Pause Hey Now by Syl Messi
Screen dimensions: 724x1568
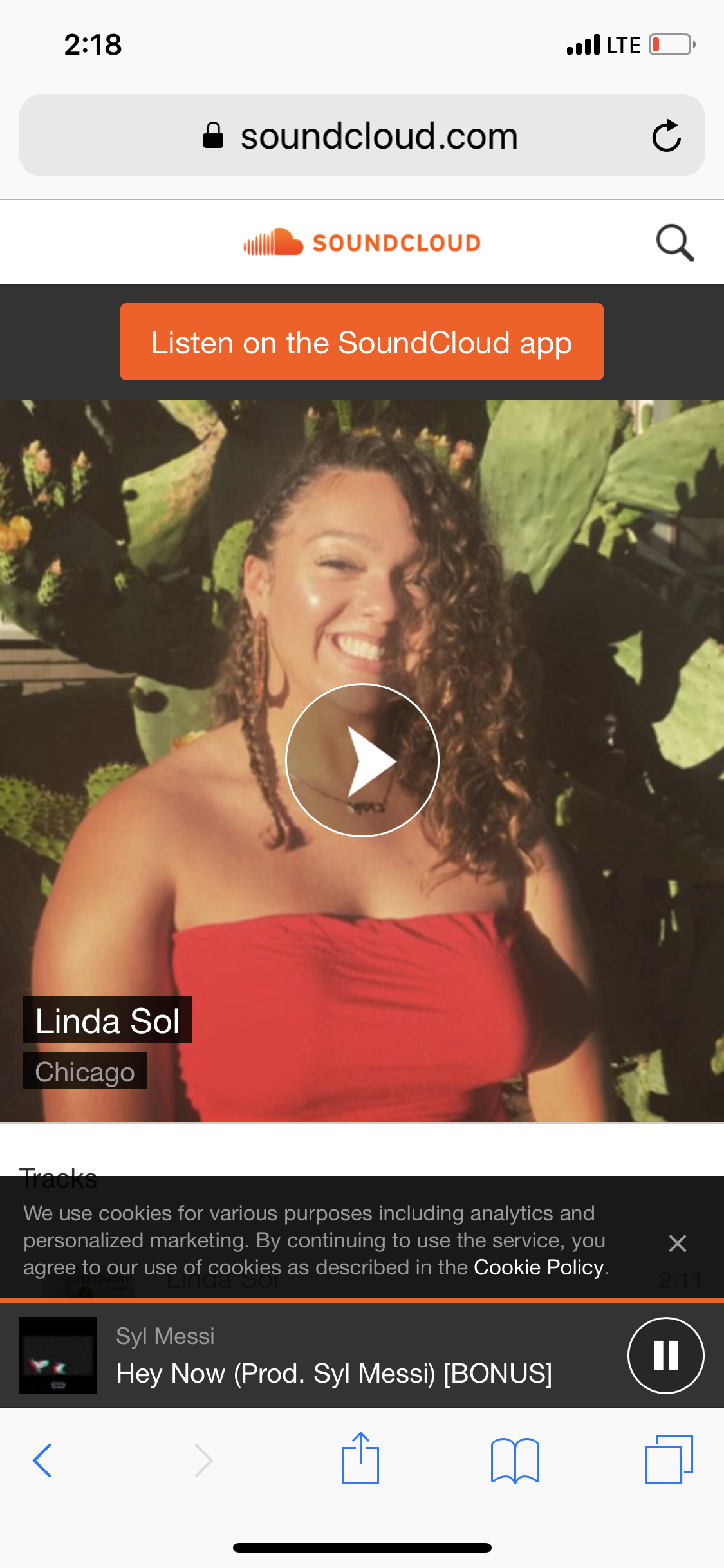665,1355
